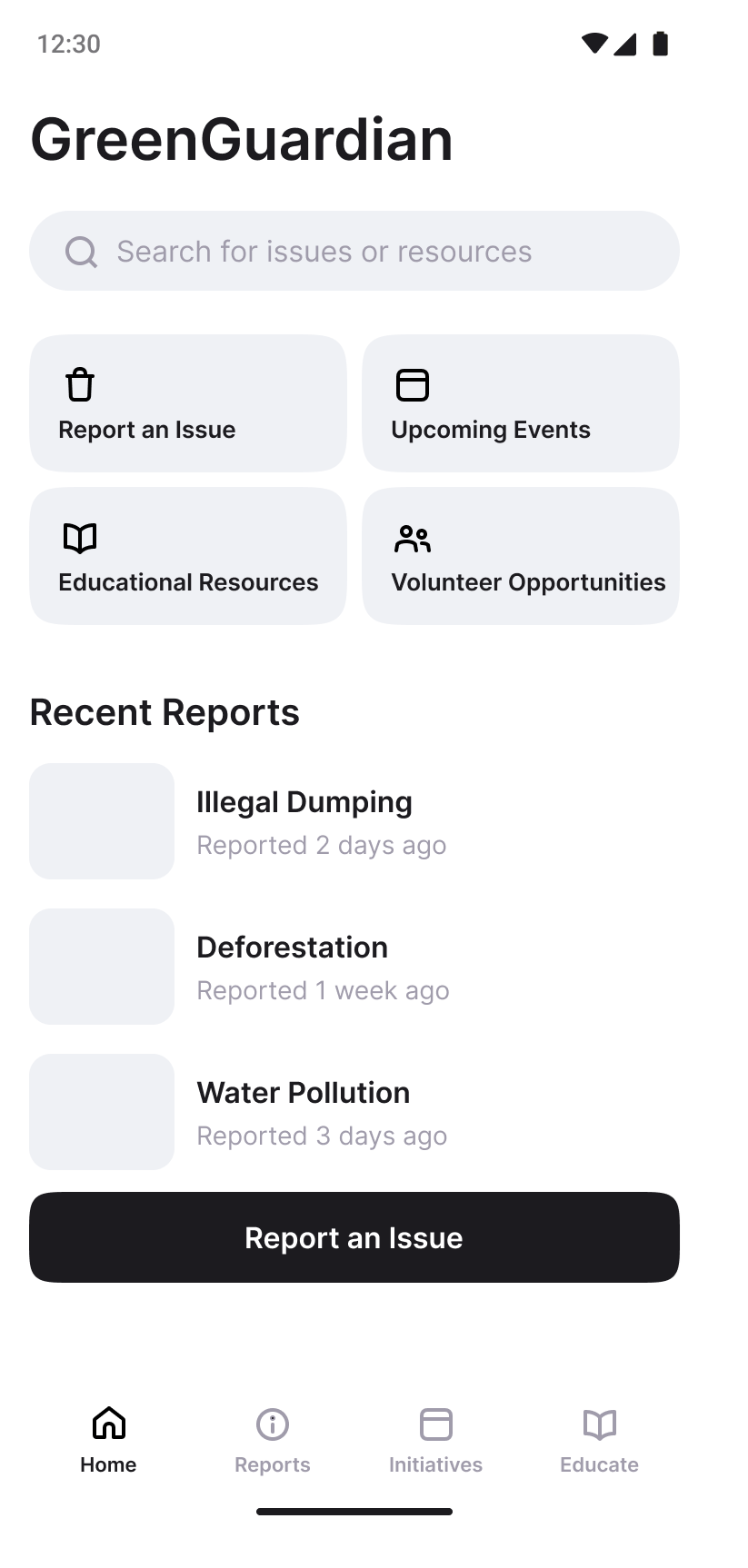The width and height of the screenshot is (748, 1568).
Task: Tap the black Report an Issue button
Action: (354, 1237)
